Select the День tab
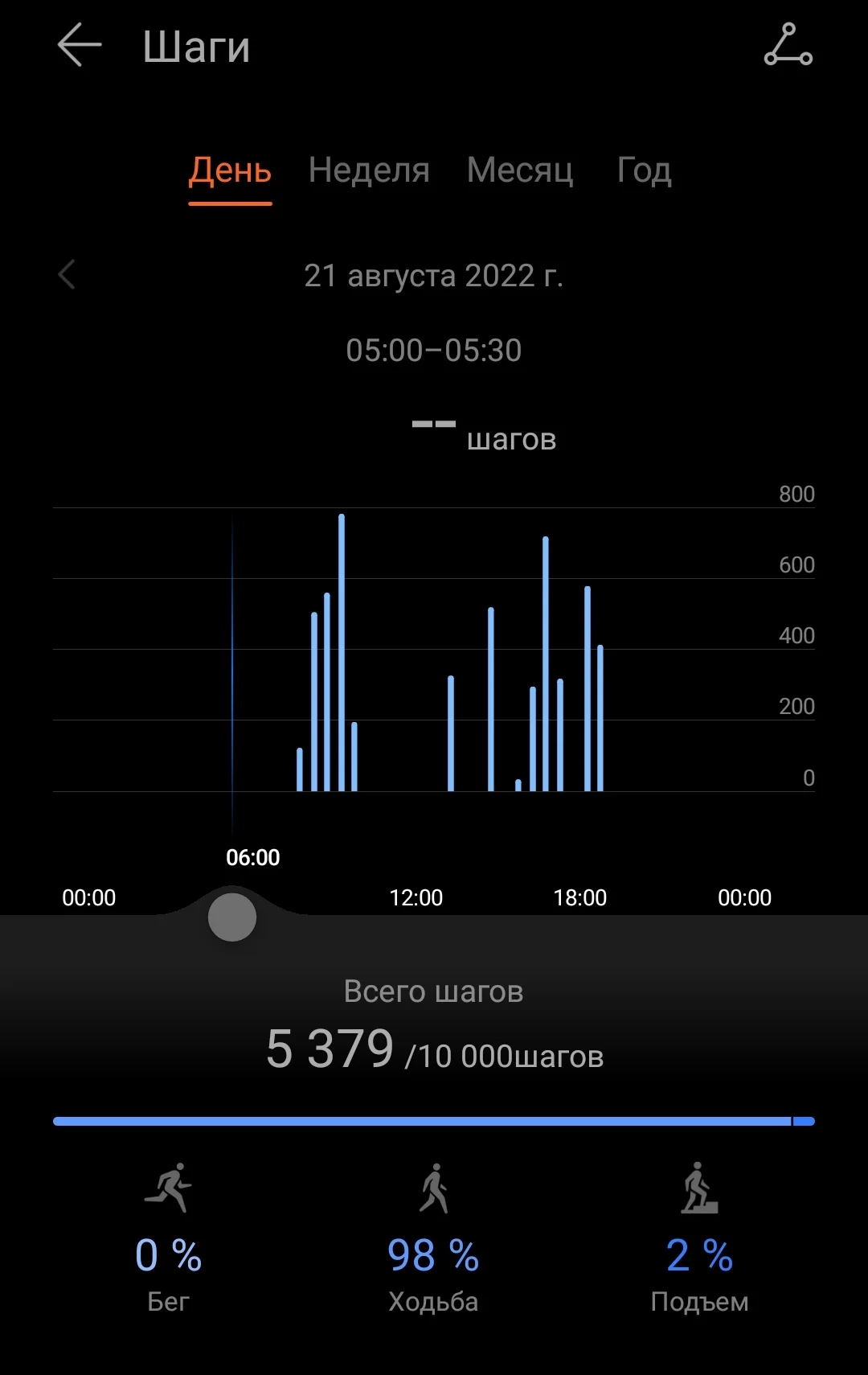The height and width of the screenshot is (1375, 868). 230,170
